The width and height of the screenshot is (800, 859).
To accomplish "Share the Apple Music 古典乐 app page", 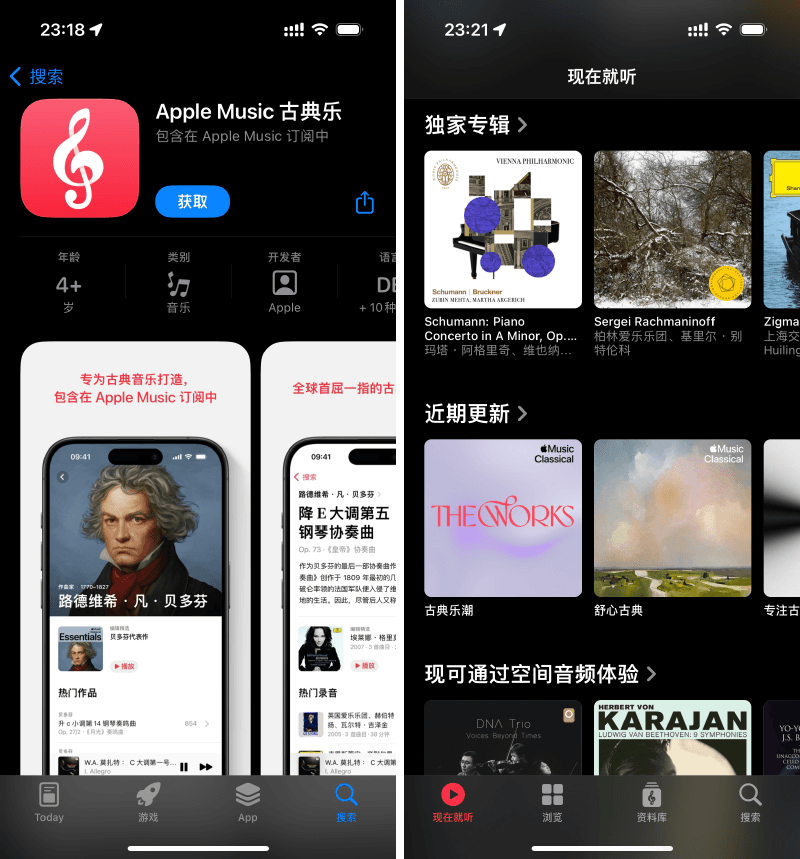I will 365,203.
